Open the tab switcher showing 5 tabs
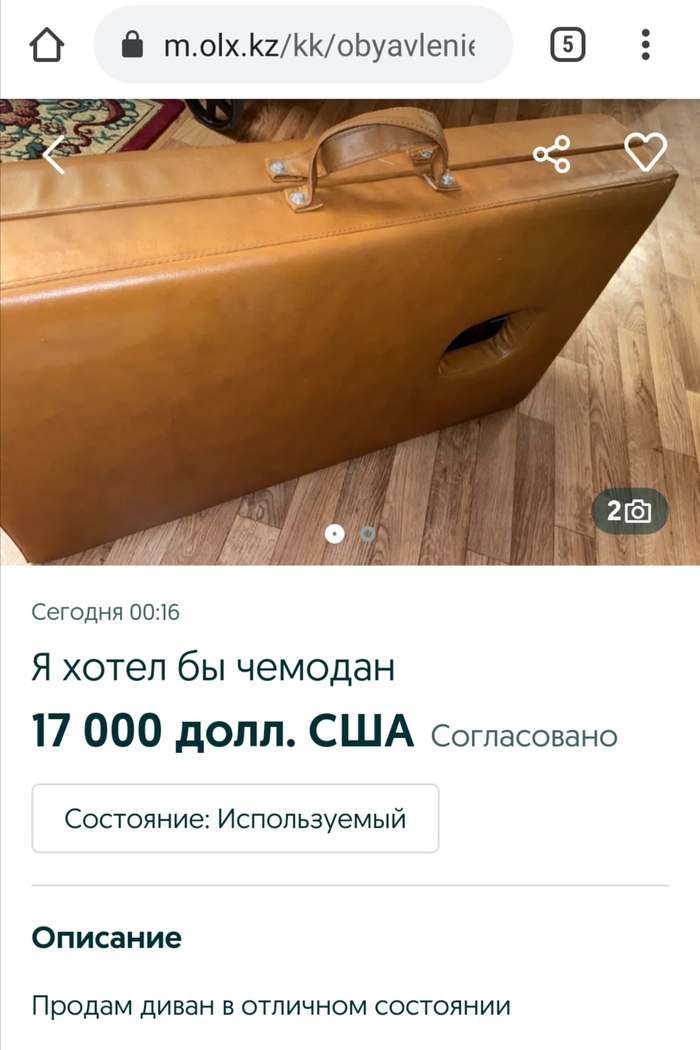The image size is (700, 1050). point(567,45)
